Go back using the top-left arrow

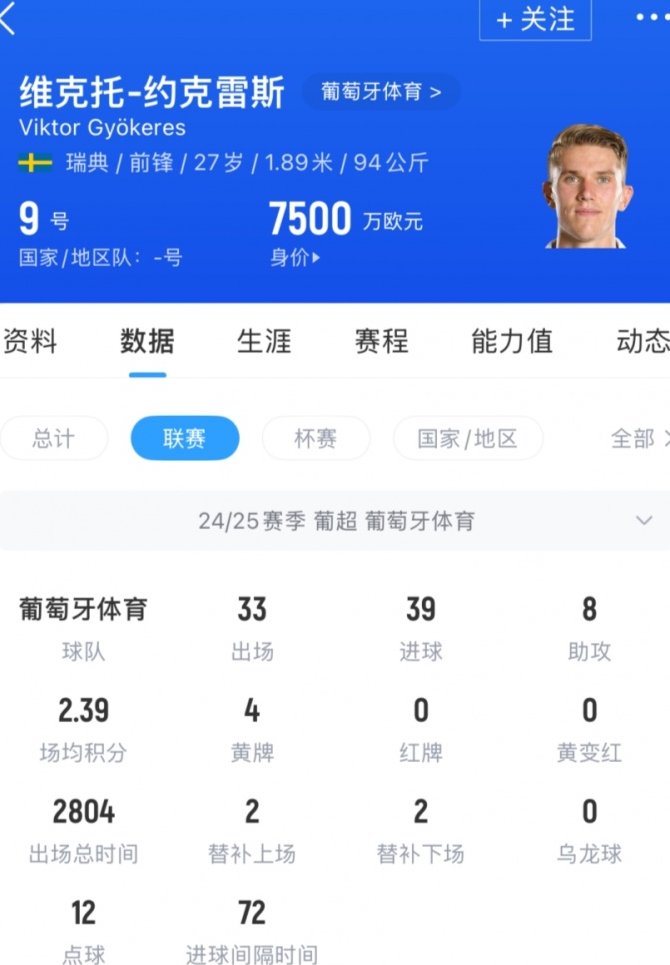[x=8, y=18]
